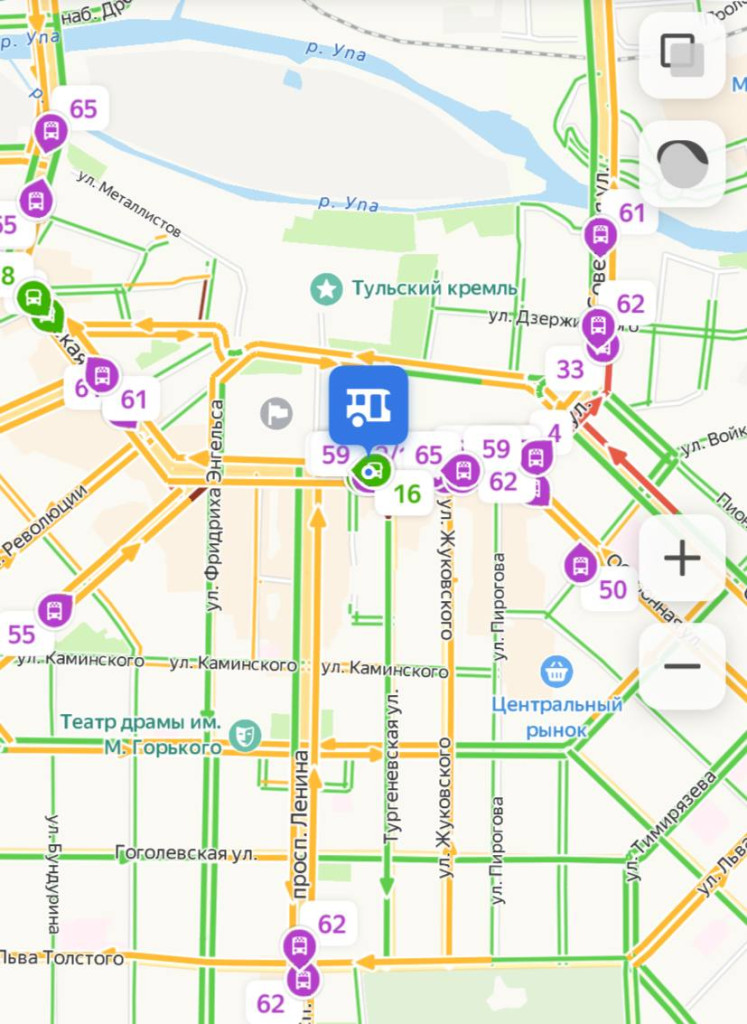
Task: Tap the gray circle map button
Action: tap(681, 163)
